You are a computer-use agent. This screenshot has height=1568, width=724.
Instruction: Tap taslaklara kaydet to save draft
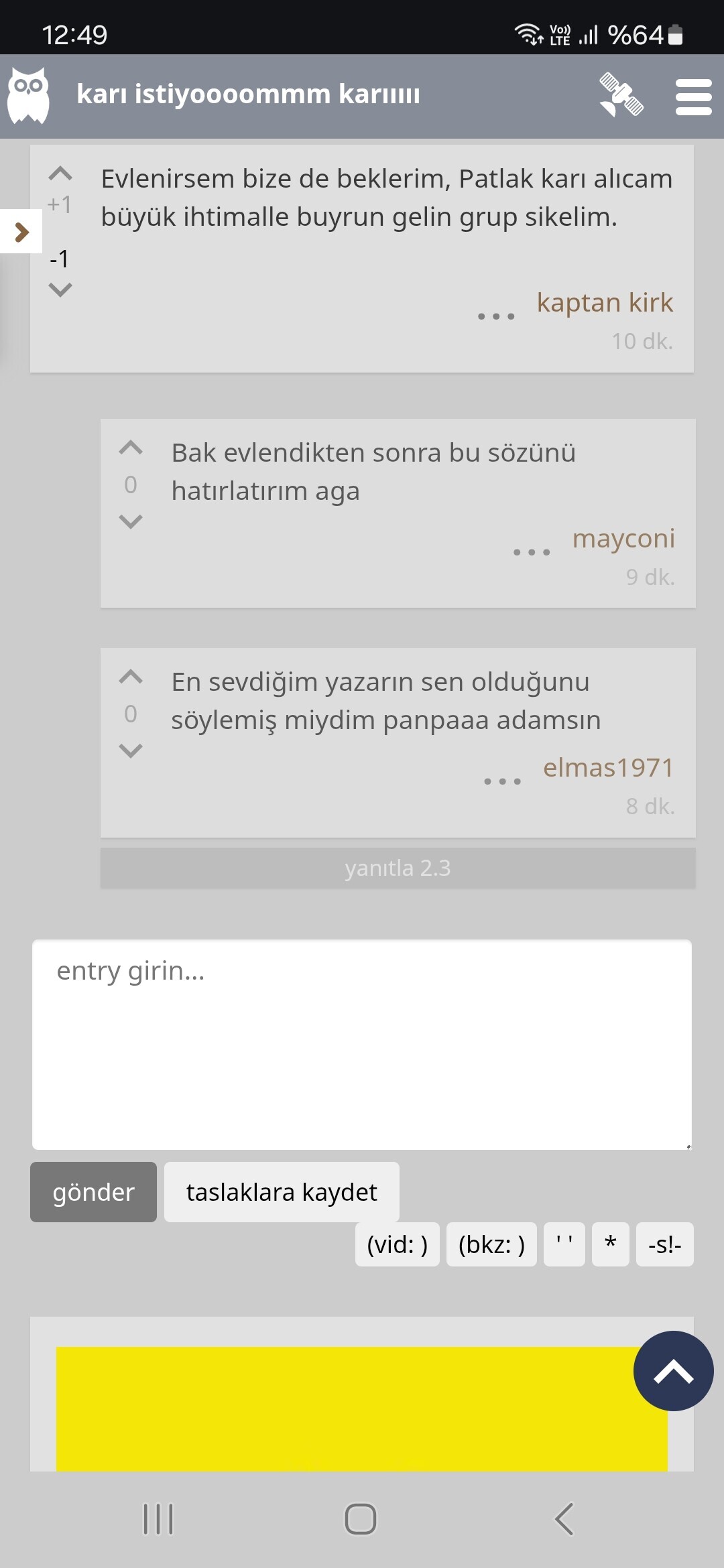click(282, 1192)
